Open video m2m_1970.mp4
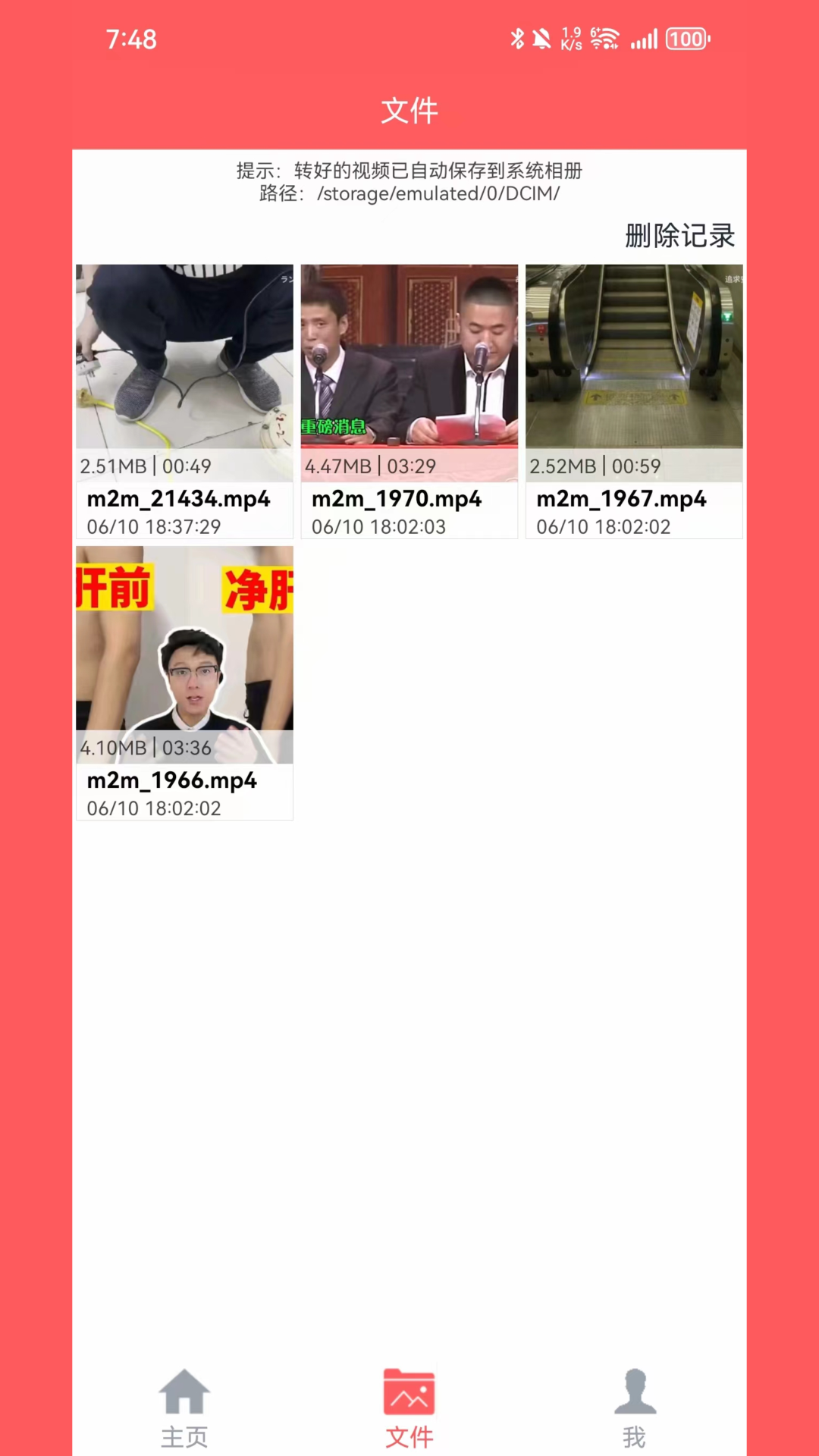 (x=409, y=373)
